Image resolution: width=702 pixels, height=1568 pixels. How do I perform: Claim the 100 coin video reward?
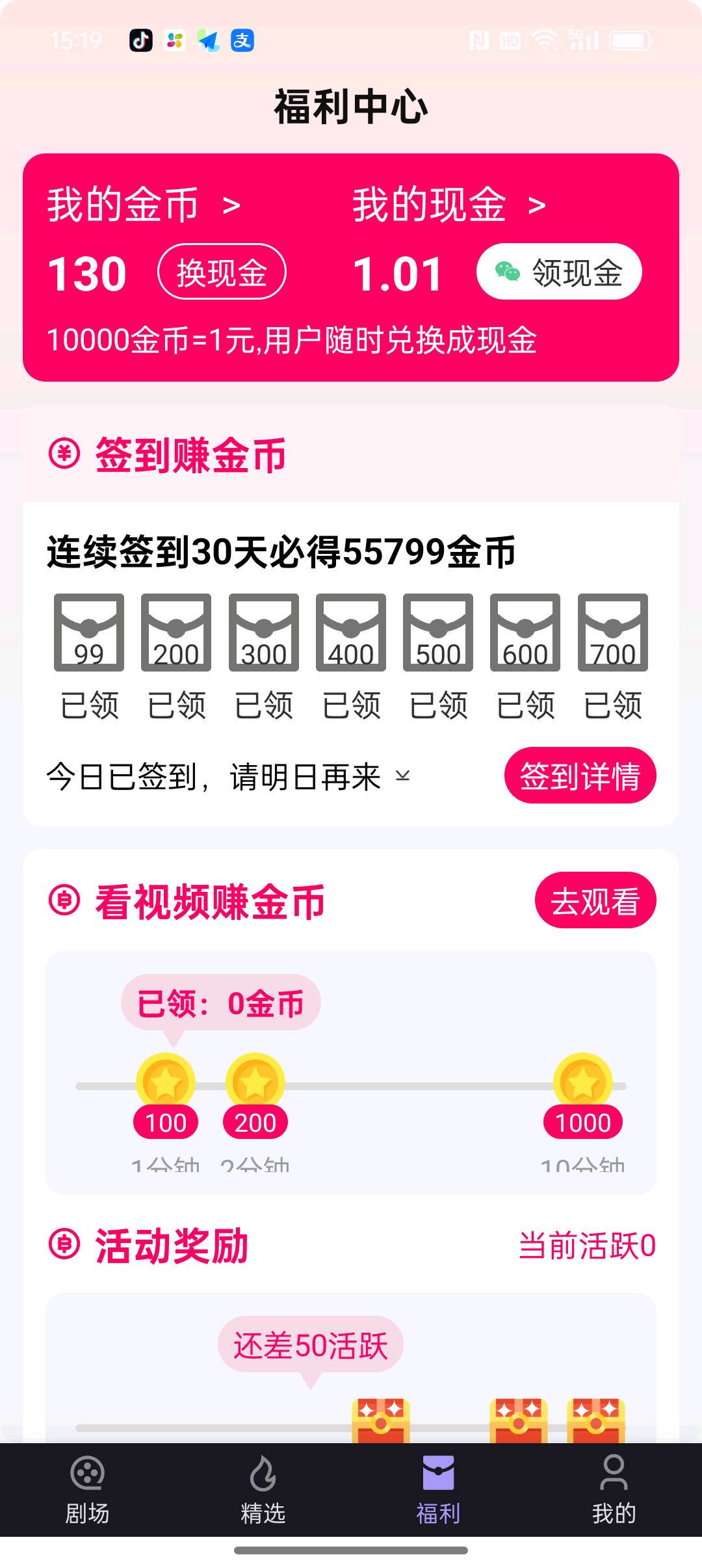(x=166, y=1084)
